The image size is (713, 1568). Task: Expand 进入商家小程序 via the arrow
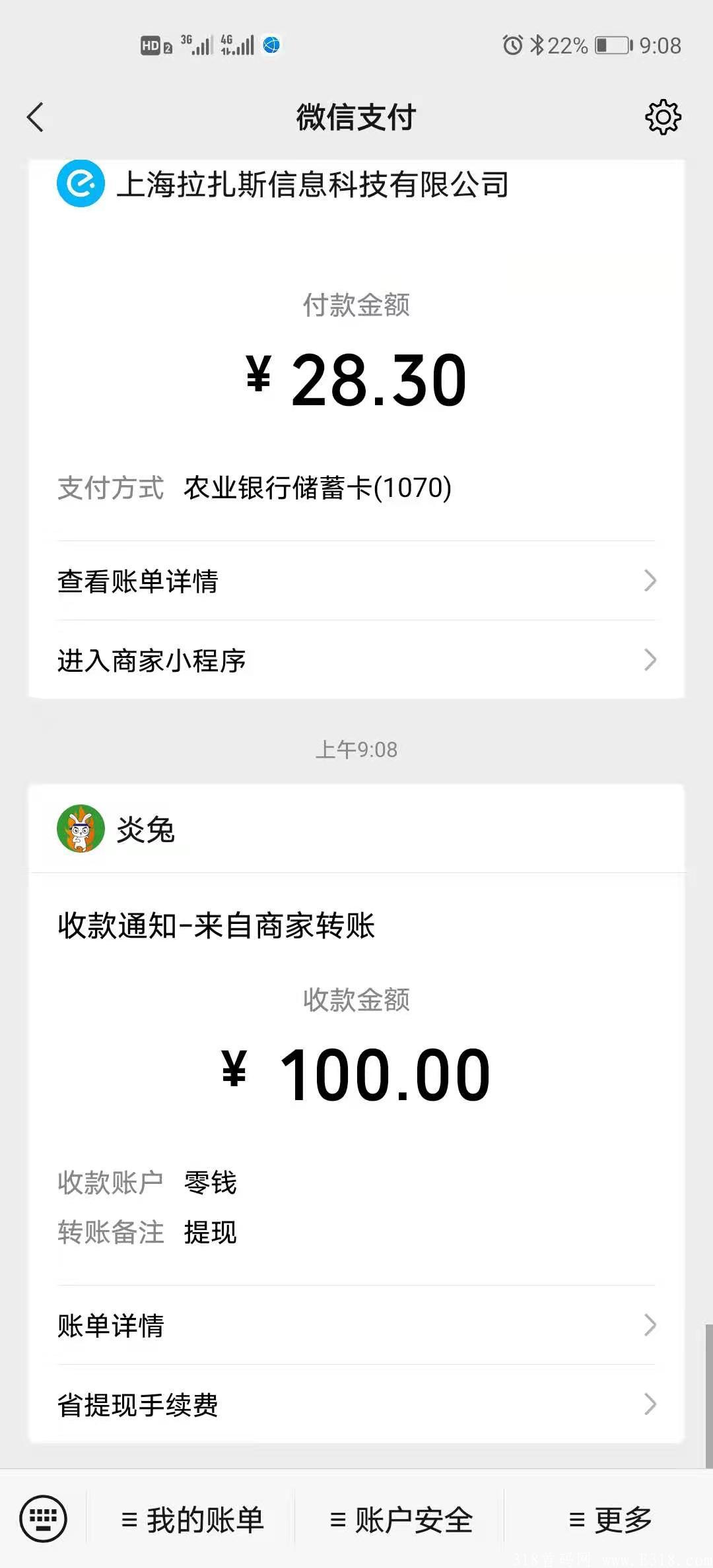pyautogui.click(x=356, y=660)
